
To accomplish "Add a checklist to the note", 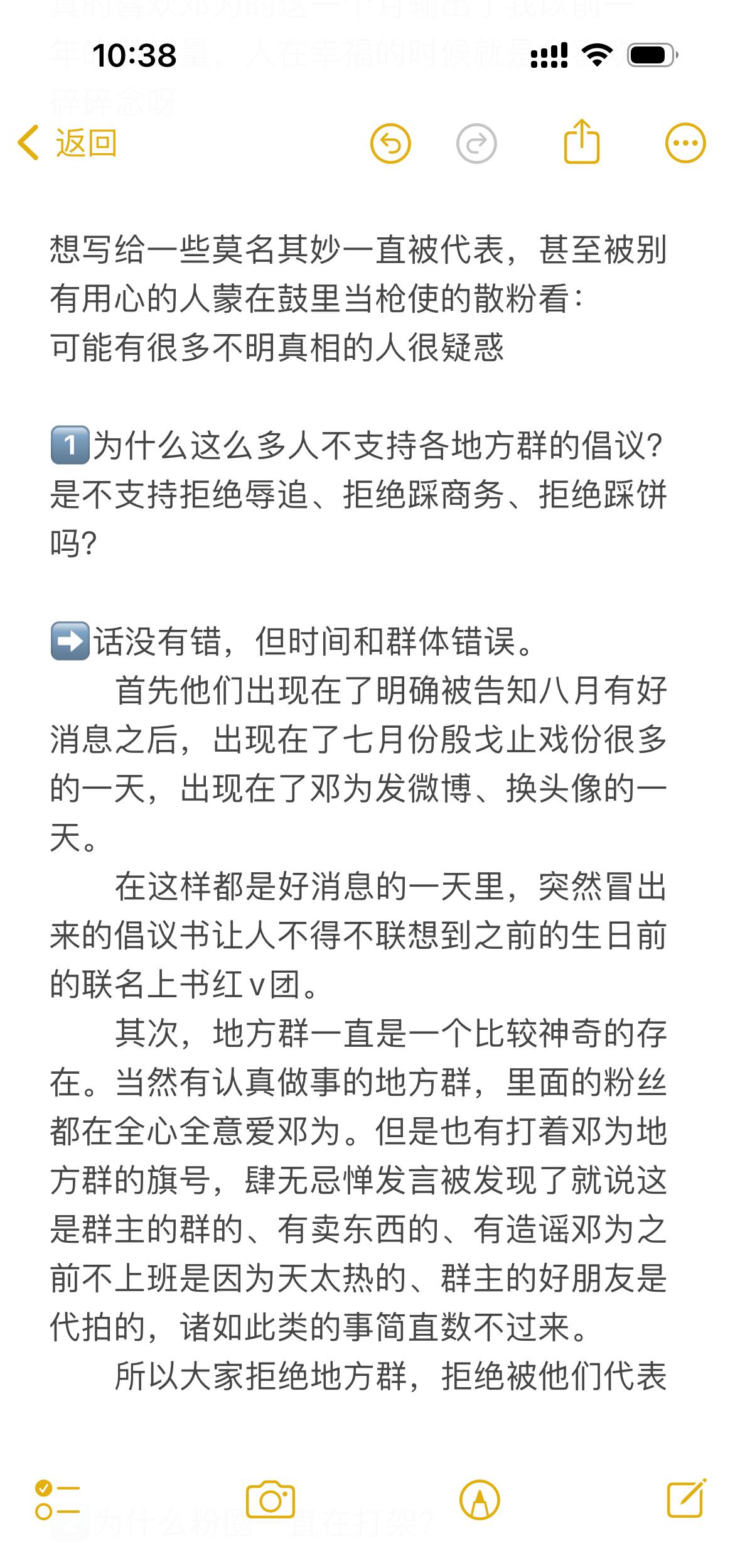I will [x=57, y=1500].
